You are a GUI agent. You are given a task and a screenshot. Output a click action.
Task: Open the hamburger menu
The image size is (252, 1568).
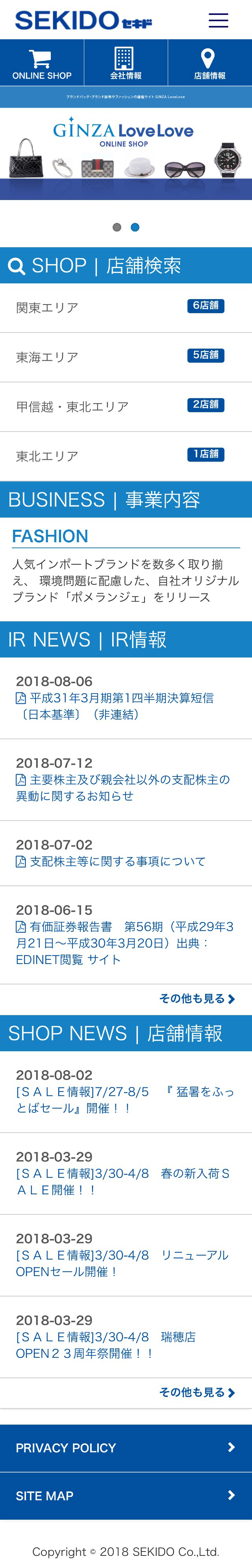click(x=218, y=20)
